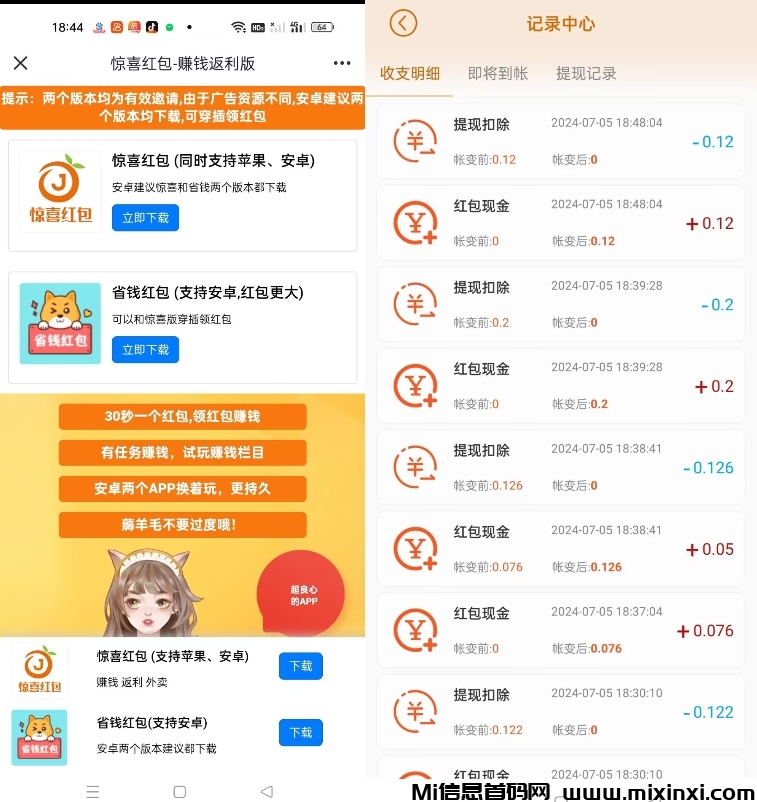Viewport: 757px width, 802px height.
Task: Go back from 记录中心
Action: click(403, 23)
